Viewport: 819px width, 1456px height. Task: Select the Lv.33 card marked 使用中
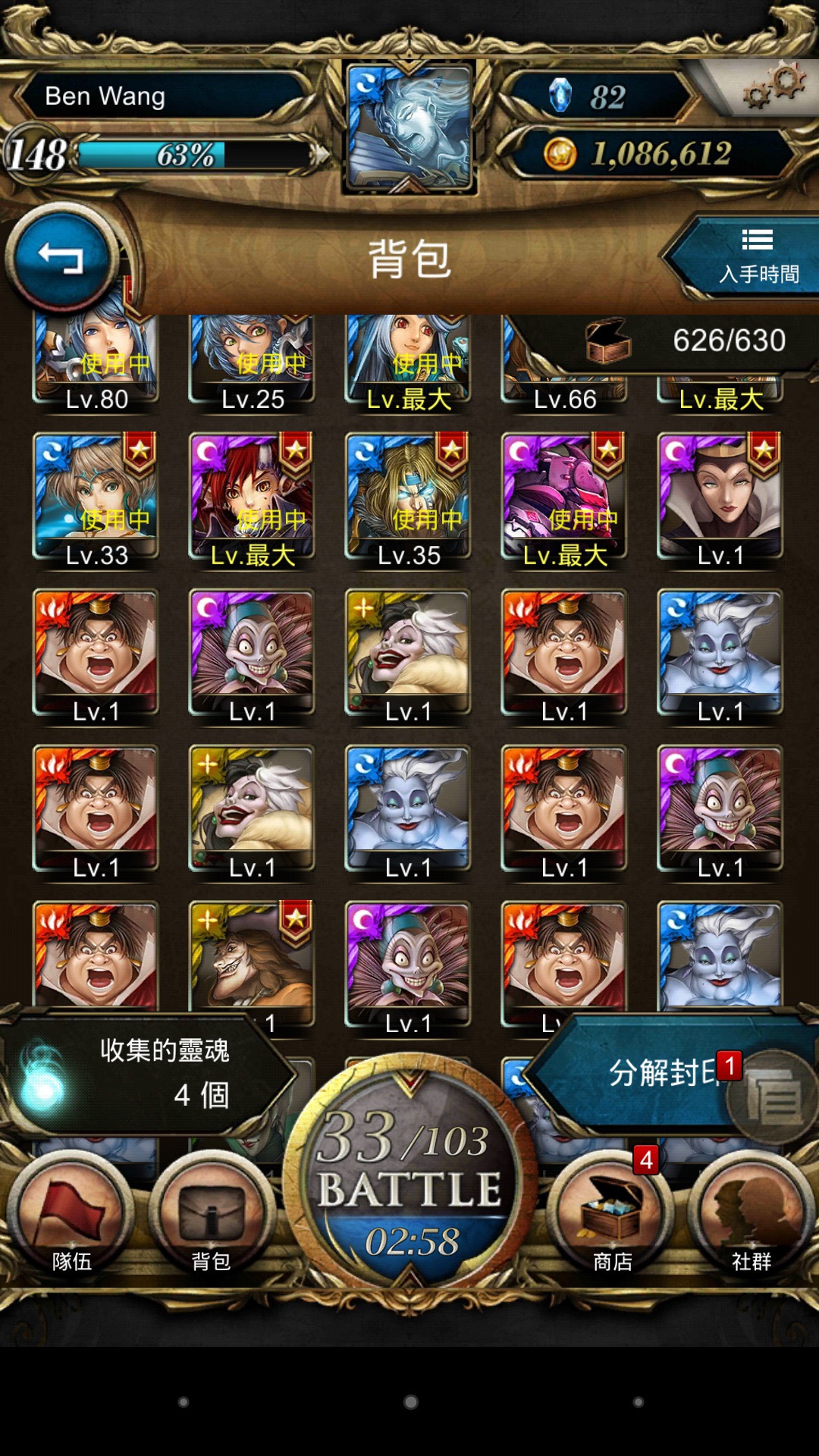tap(96, 500)
